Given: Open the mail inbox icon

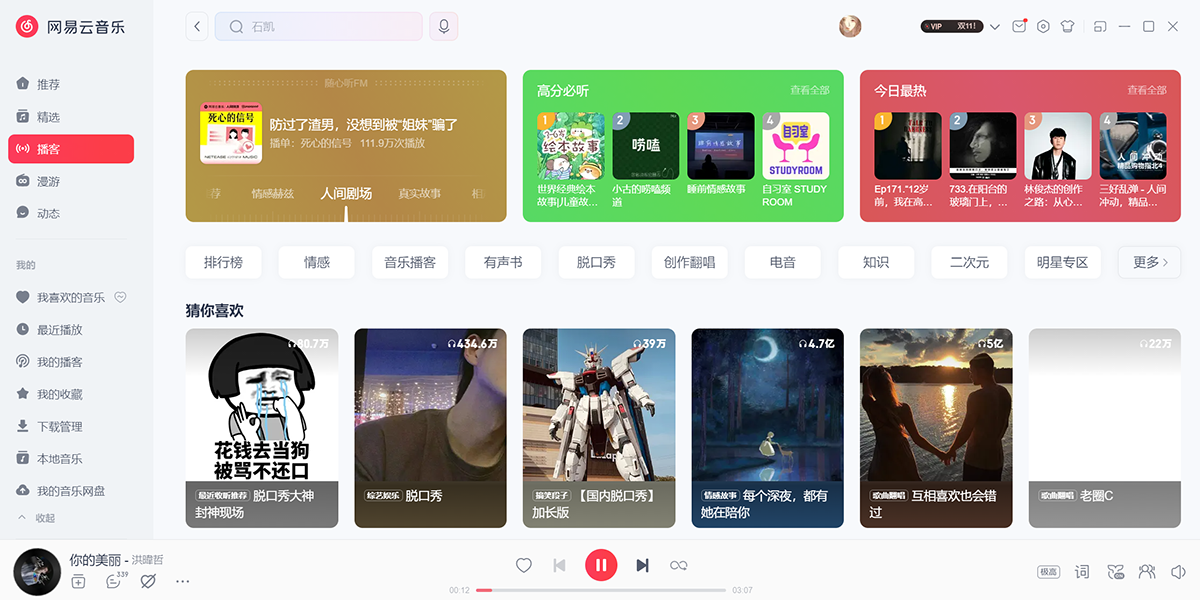Looking at the screenshot, I should pyautogui.click(x=1019, y=27).
